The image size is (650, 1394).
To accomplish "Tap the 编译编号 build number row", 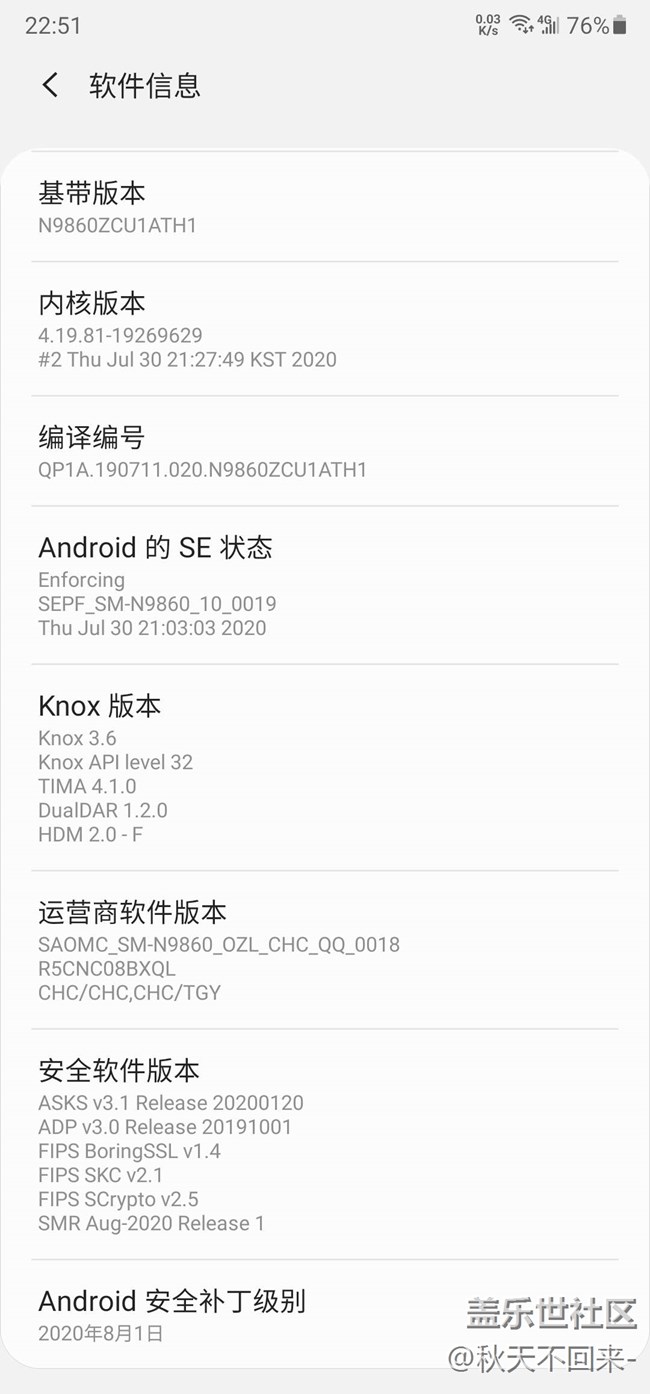I will point(325,451).
